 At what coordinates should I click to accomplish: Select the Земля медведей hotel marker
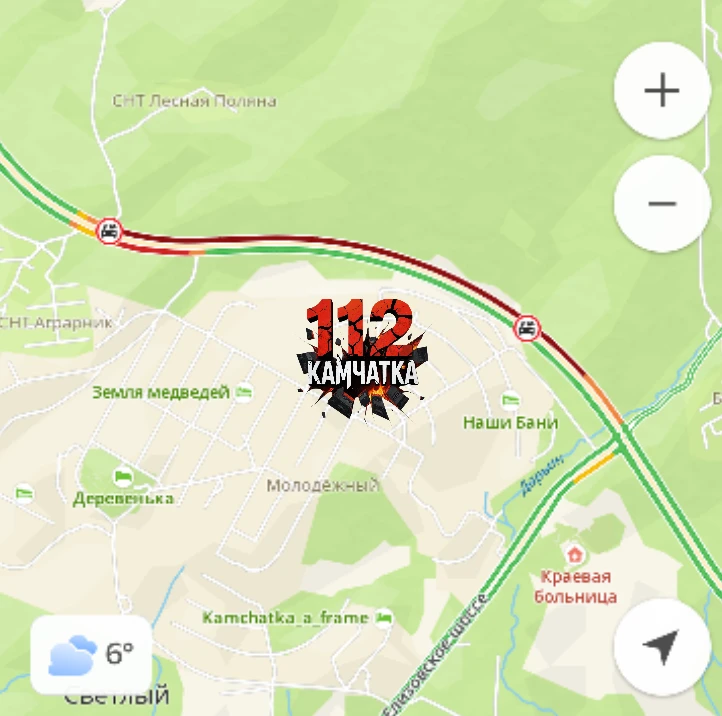click(244, 392)
